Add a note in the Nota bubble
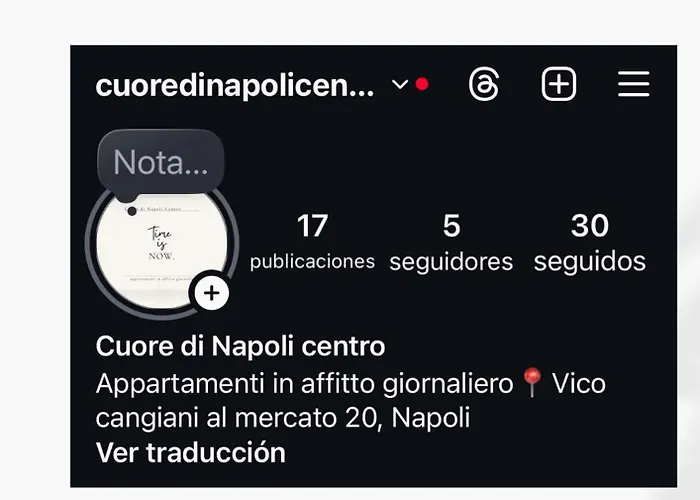 [160, 162]
